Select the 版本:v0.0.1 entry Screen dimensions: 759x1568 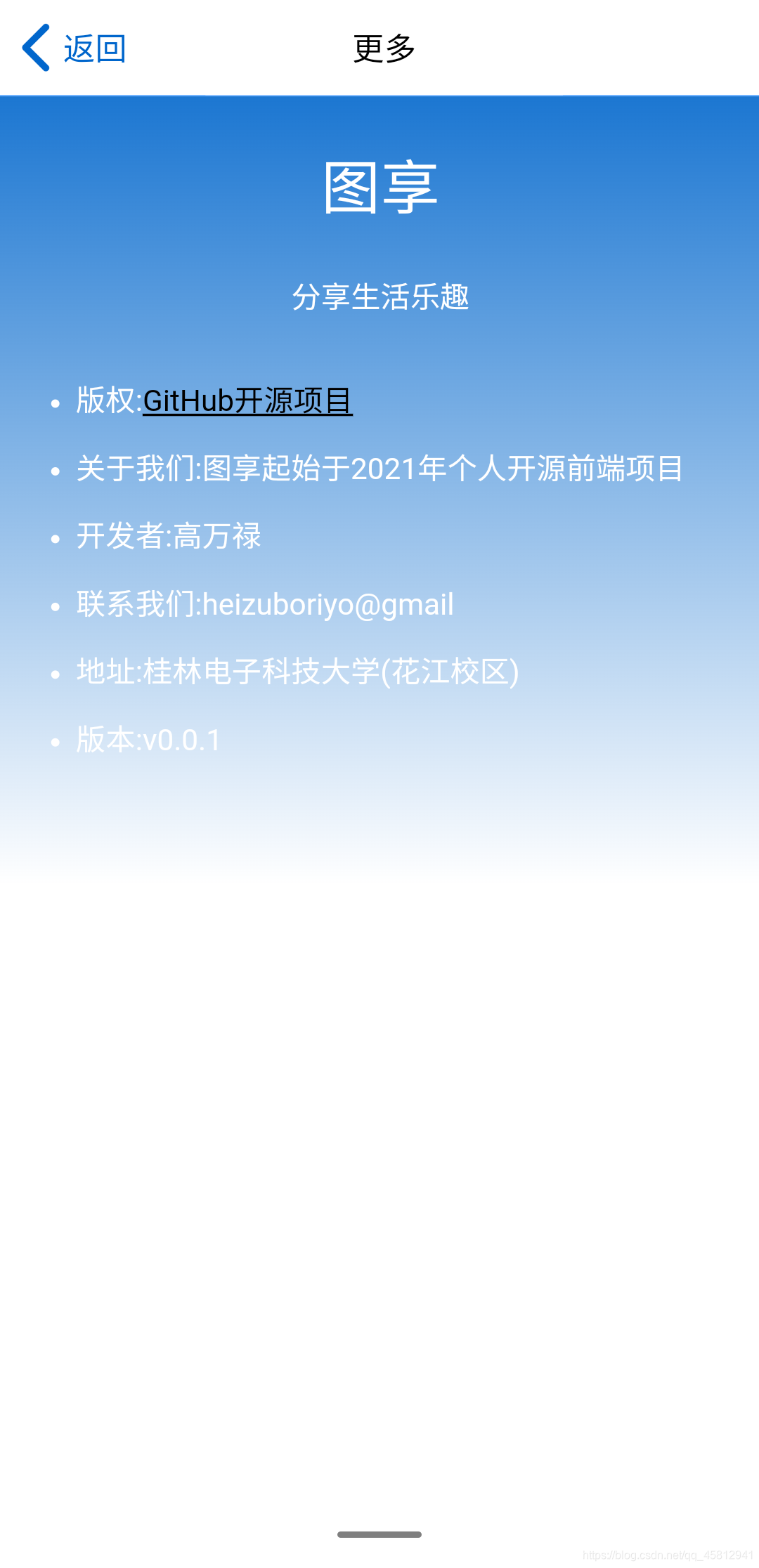(148, 739)
